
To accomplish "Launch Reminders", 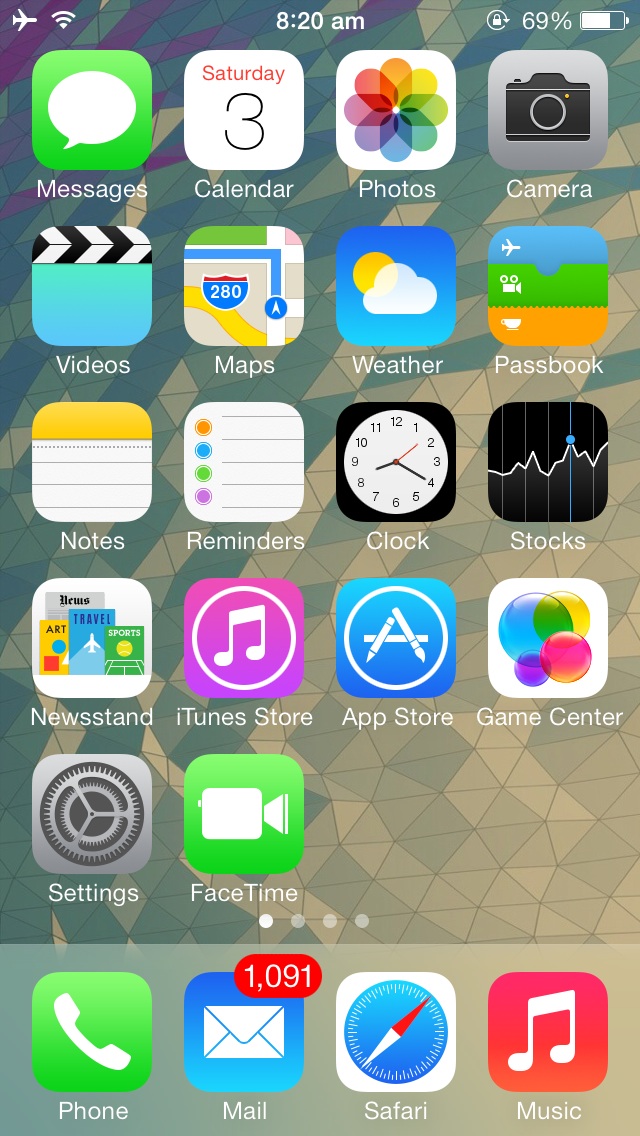I will pyautogui.click(x=244, y=462).
